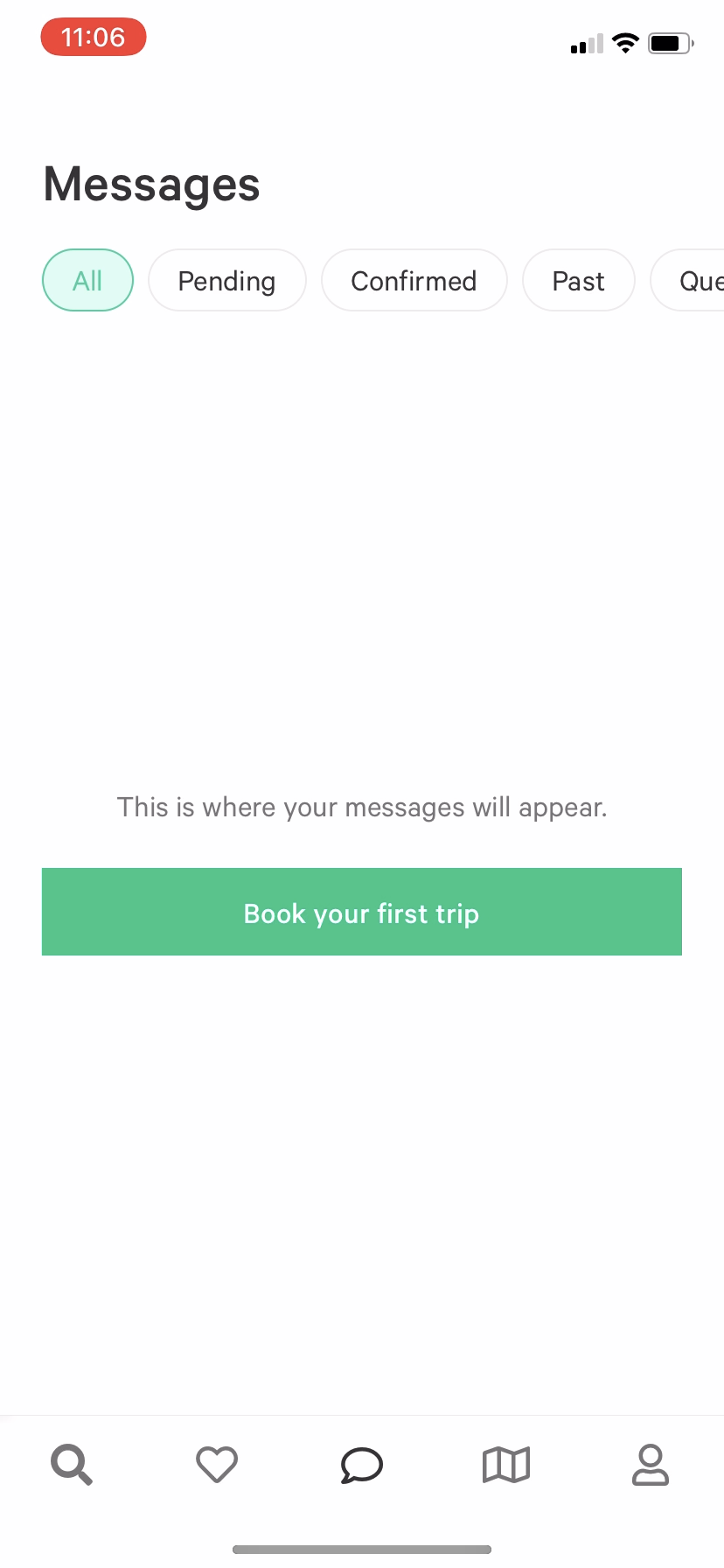Open your saved Wishlists via the heart icon
Viewport: 724px width, 1568px height.
point(217,1465)
